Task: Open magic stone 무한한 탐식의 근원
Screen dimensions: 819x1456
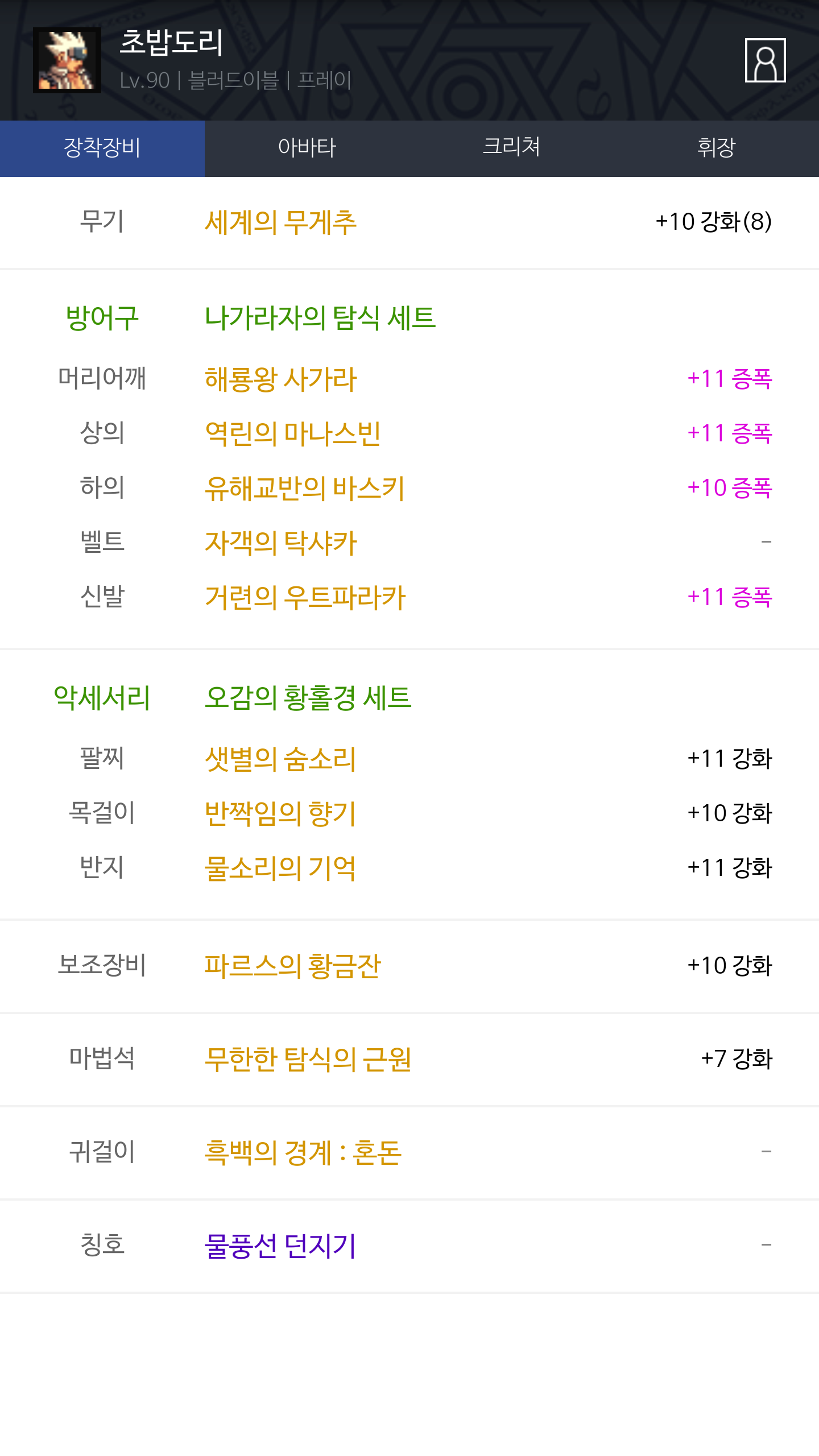Action: click(308, 1059)
